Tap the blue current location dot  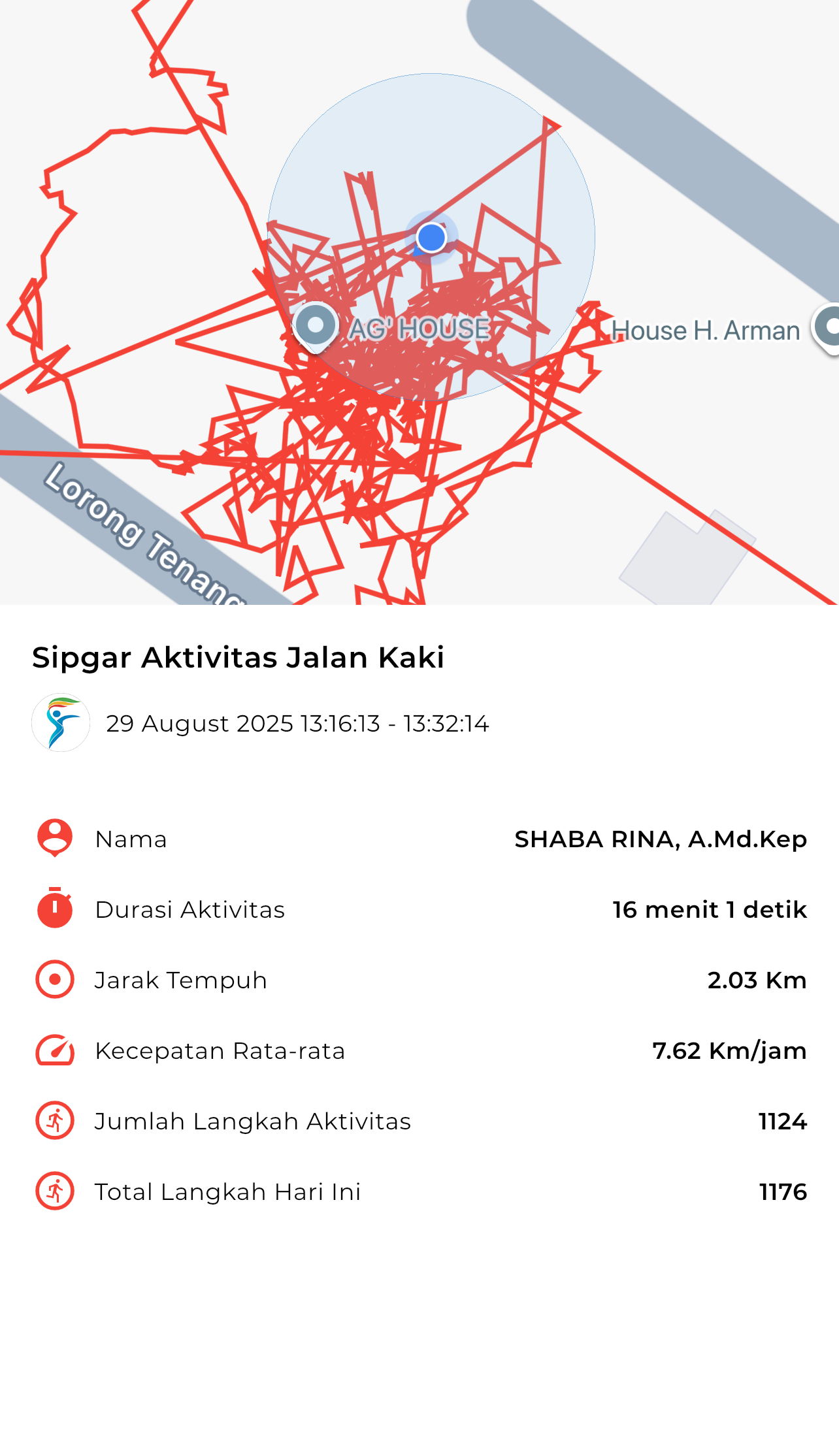pos(431,237)
